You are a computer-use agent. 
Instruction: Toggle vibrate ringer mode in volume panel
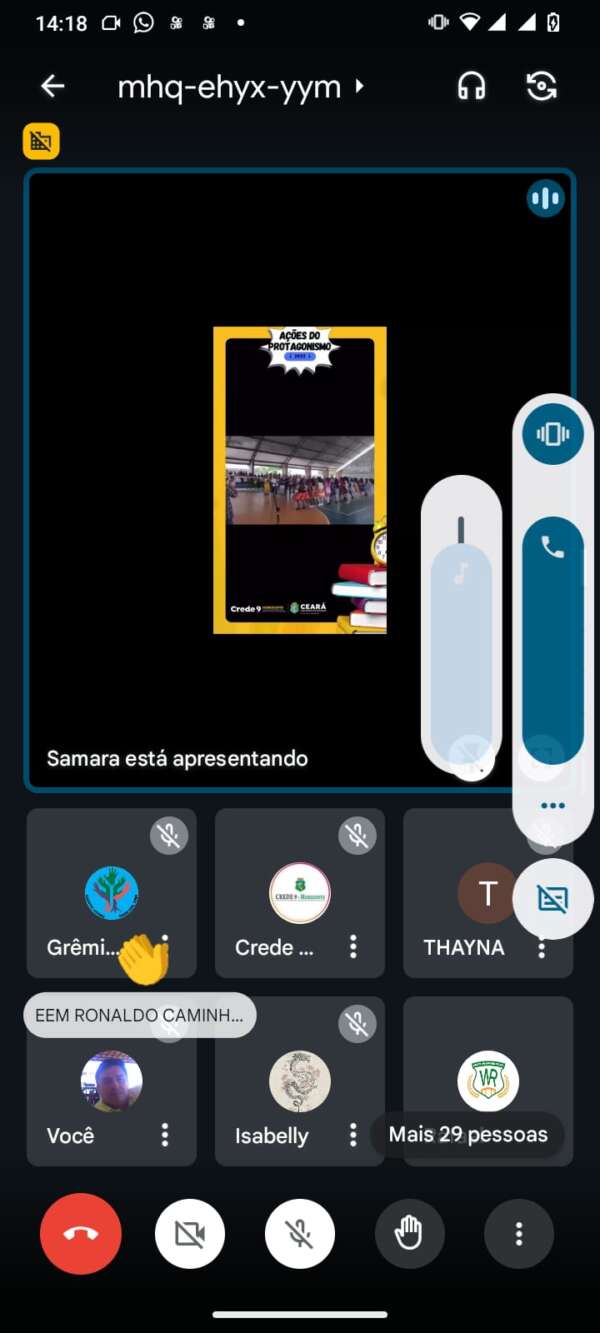tap(553, 434)
